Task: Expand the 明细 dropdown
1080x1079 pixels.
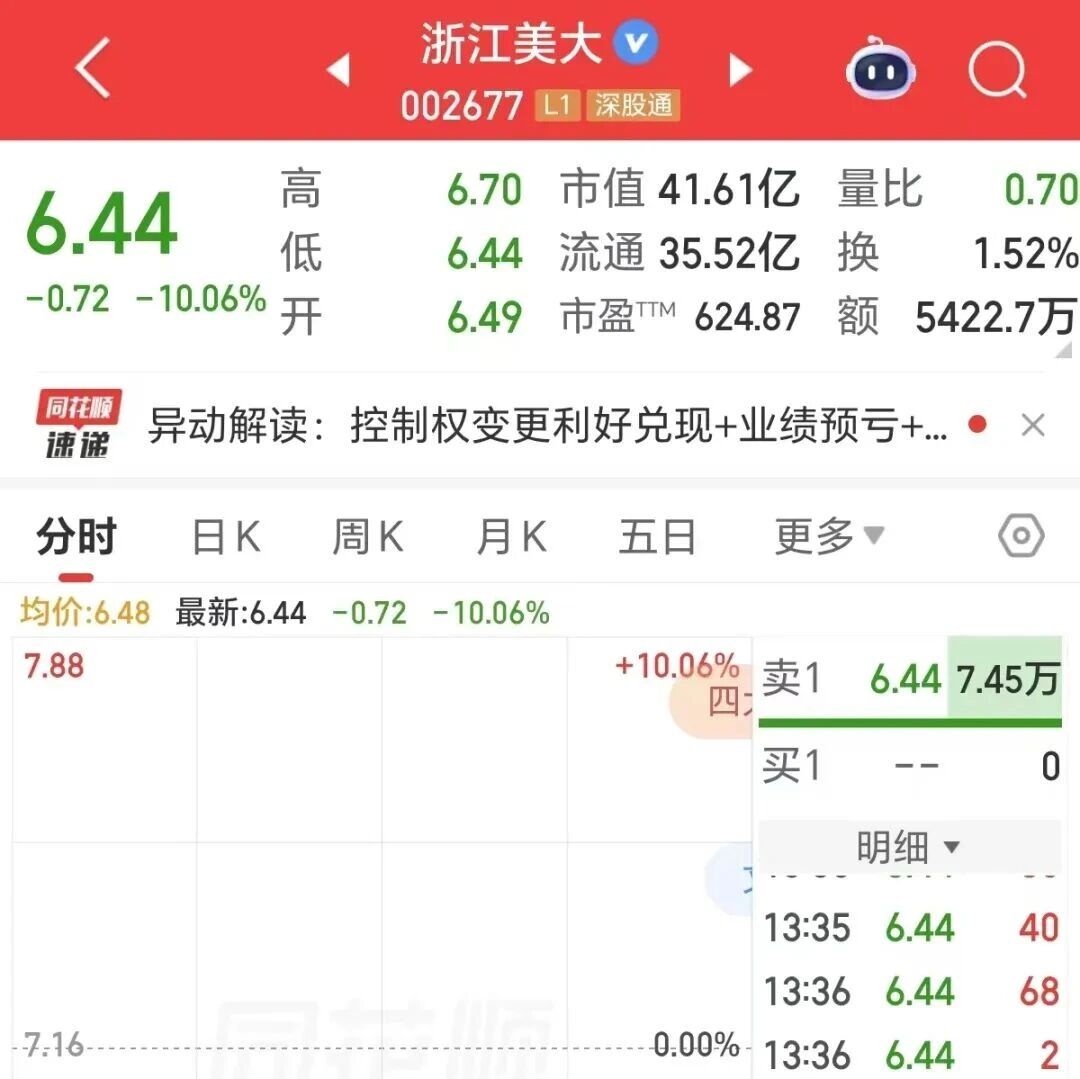Action: 908,847
